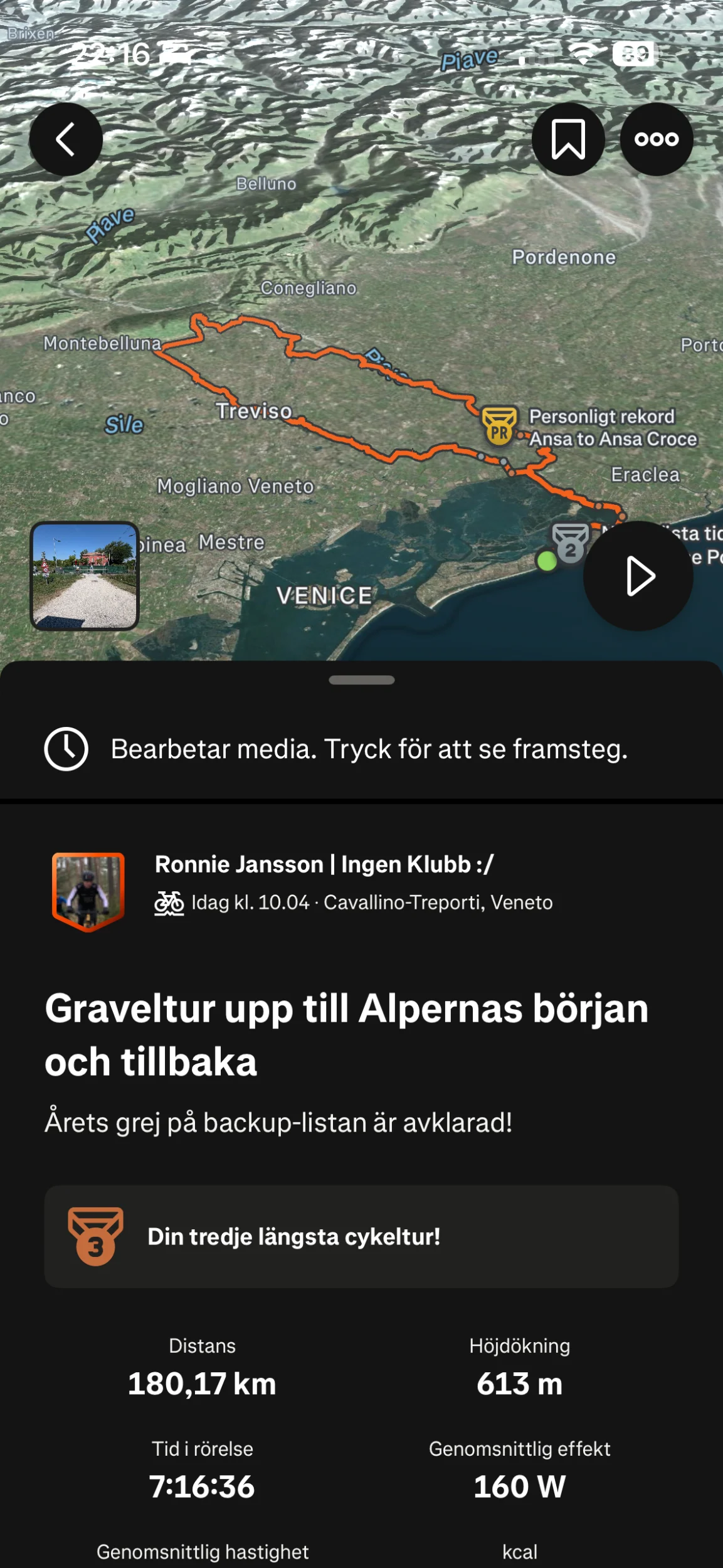Open the third longest ride achievement card
The width and height of the screenshot is (723, 1568).
point(361,1236)
